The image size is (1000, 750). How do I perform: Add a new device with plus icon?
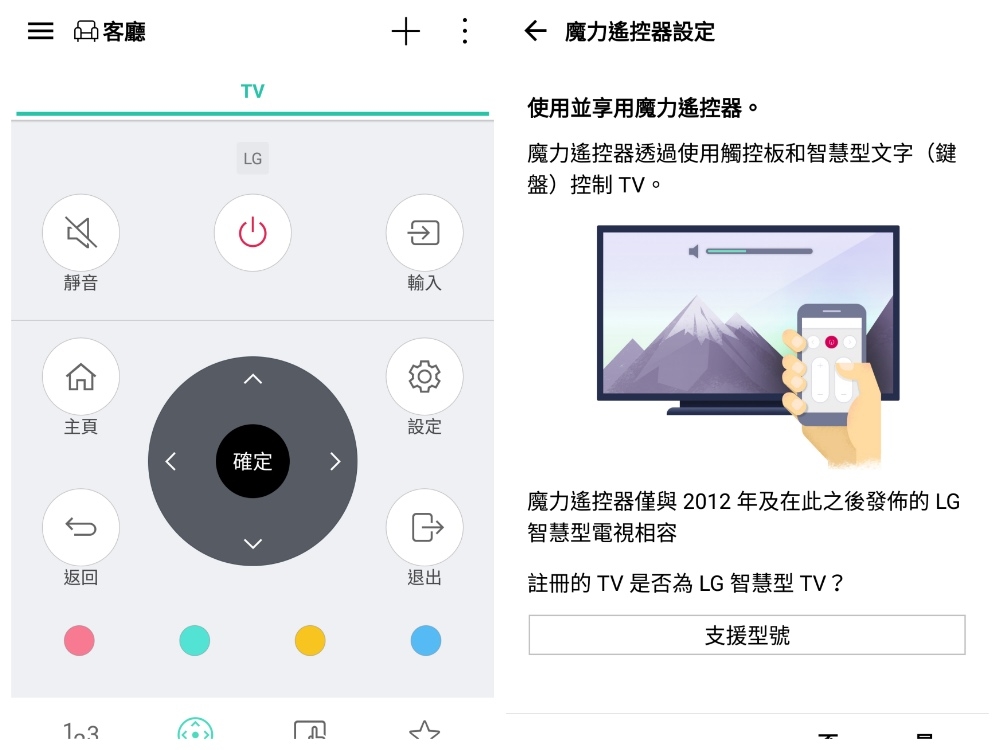coord(405,31)
